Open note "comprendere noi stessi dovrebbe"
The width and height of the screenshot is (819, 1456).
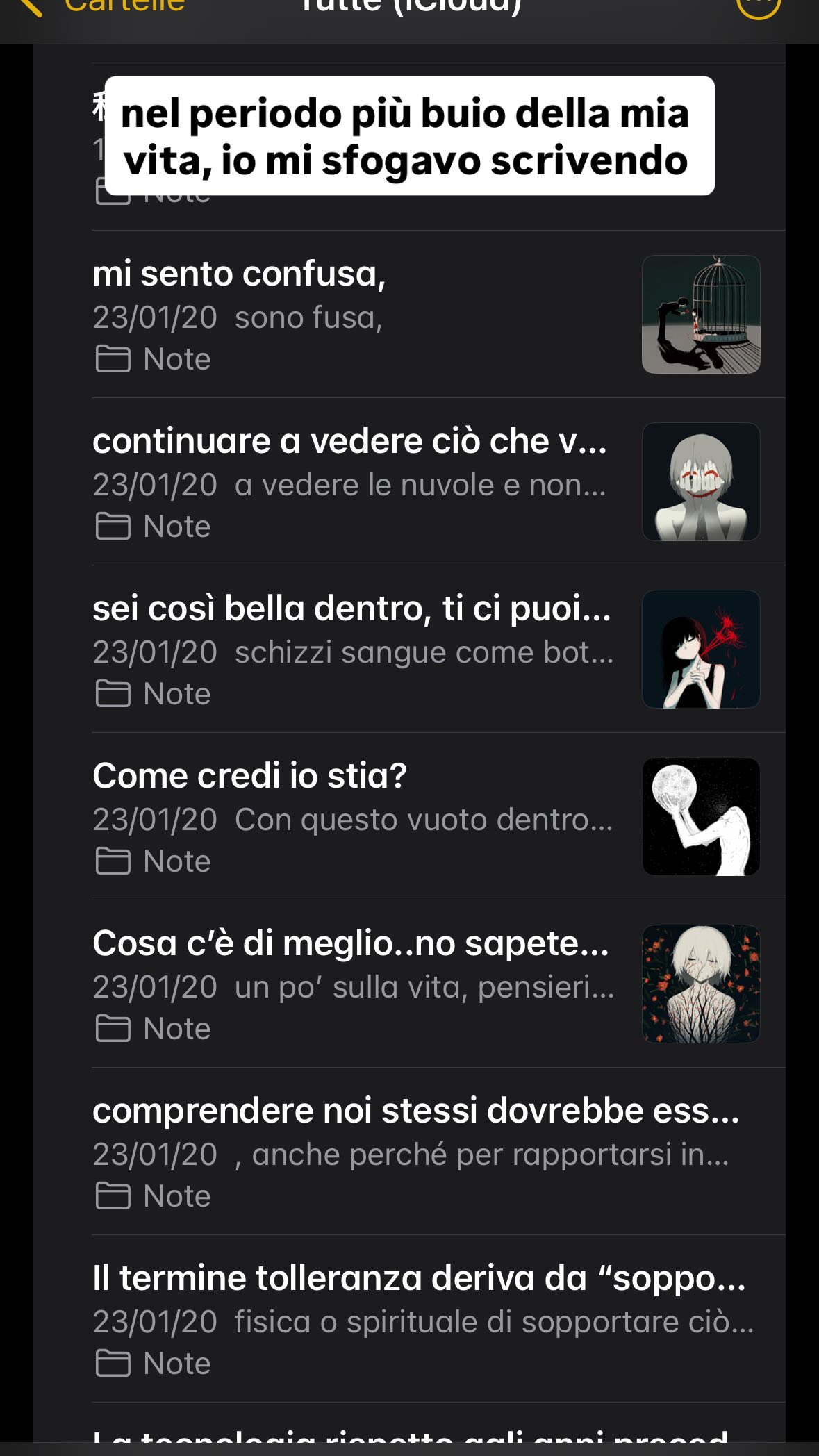click(417, 1151)
